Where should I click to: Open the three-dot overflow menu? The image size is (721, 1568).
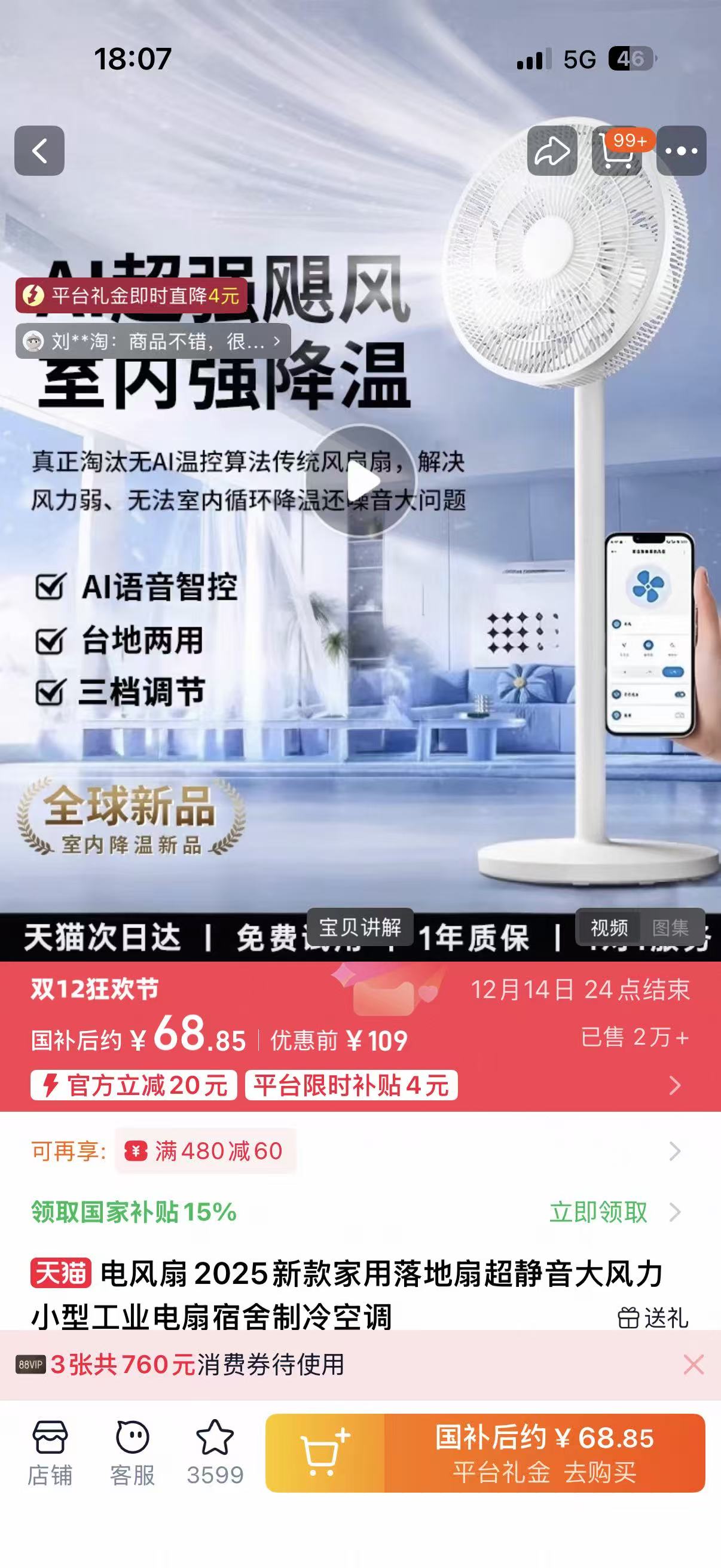point(681,151)
